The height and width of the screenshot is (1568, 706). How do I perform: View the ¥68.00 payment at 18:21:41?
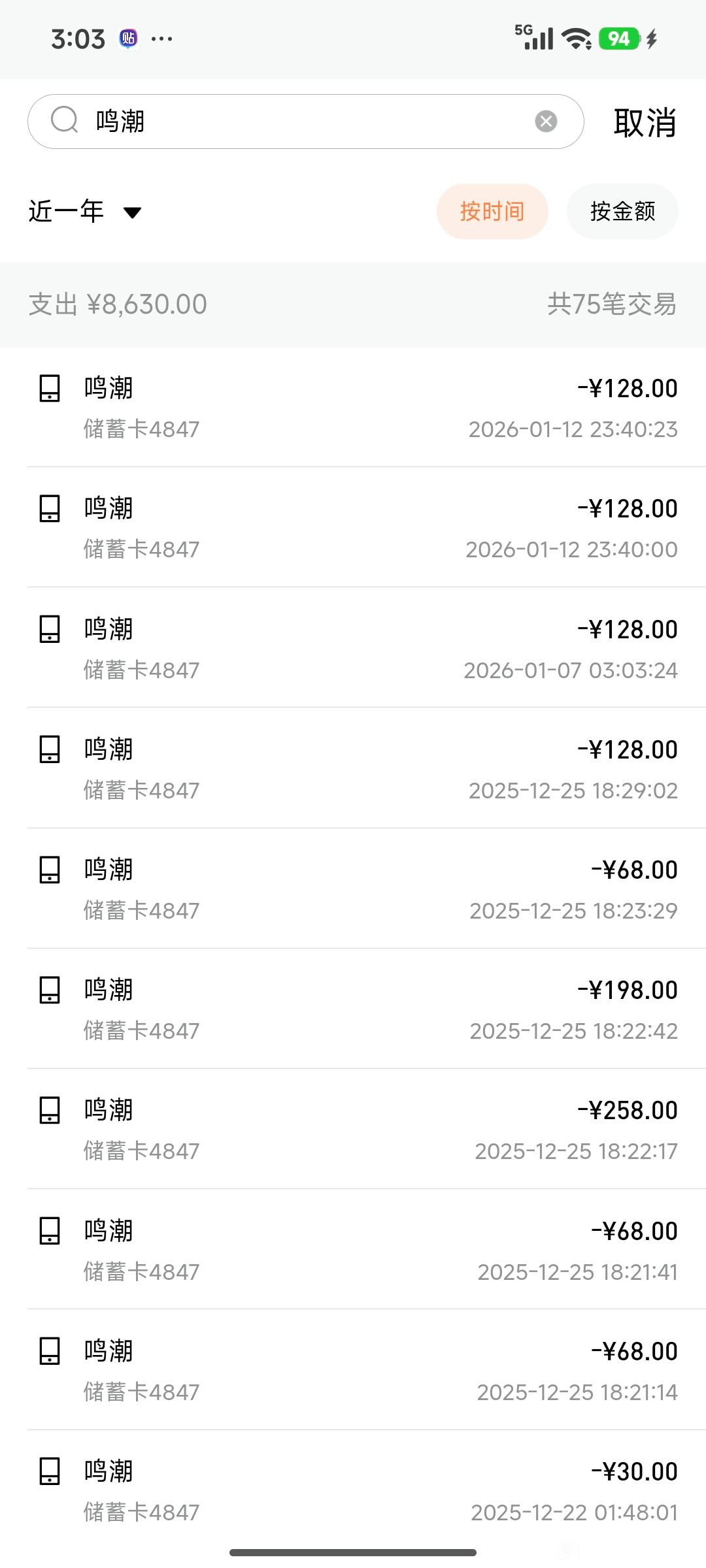point(353,1250)
